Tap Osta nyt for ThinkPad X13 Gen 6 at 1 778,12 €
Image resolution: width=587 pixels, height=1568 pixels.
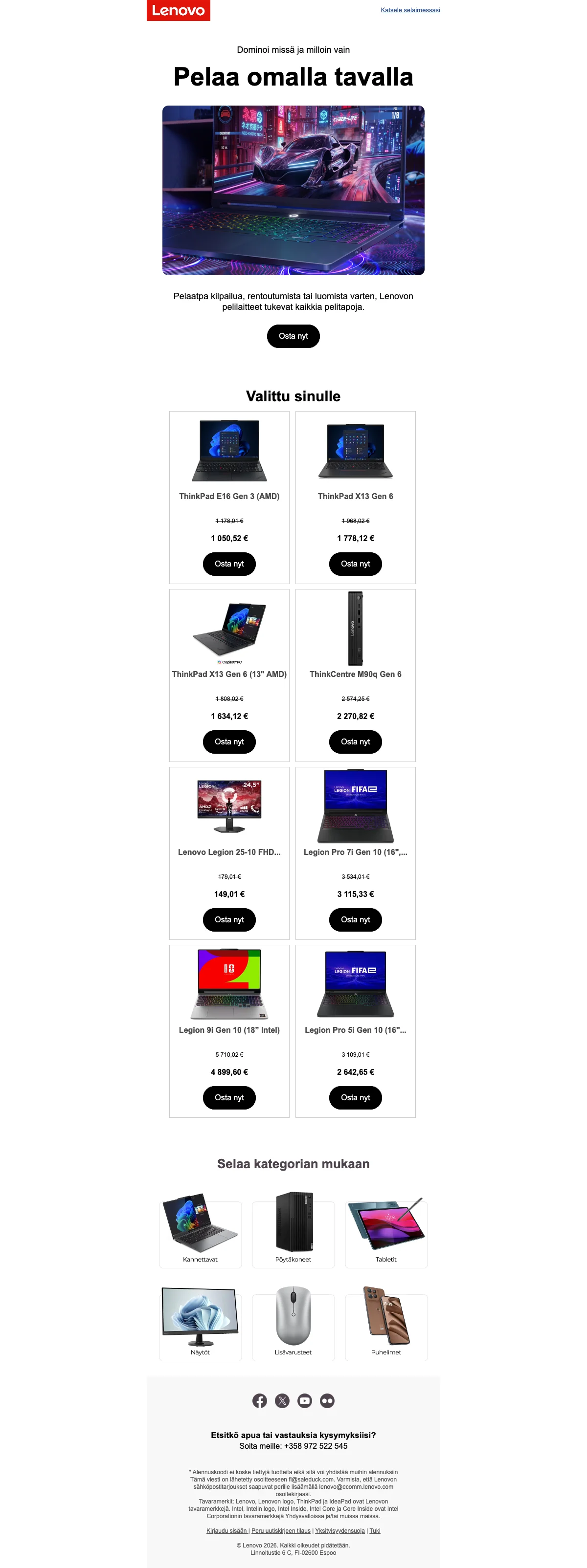pos(355,564)
